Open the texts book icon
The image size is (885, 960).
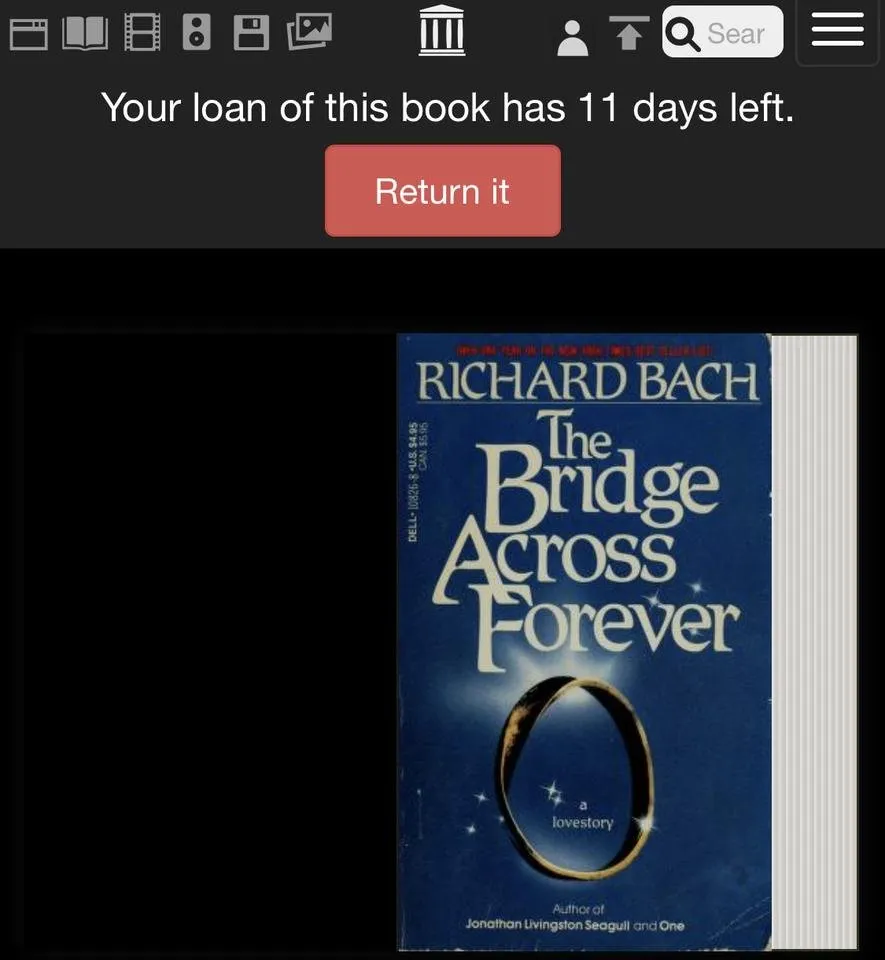[x=85, y=33]
